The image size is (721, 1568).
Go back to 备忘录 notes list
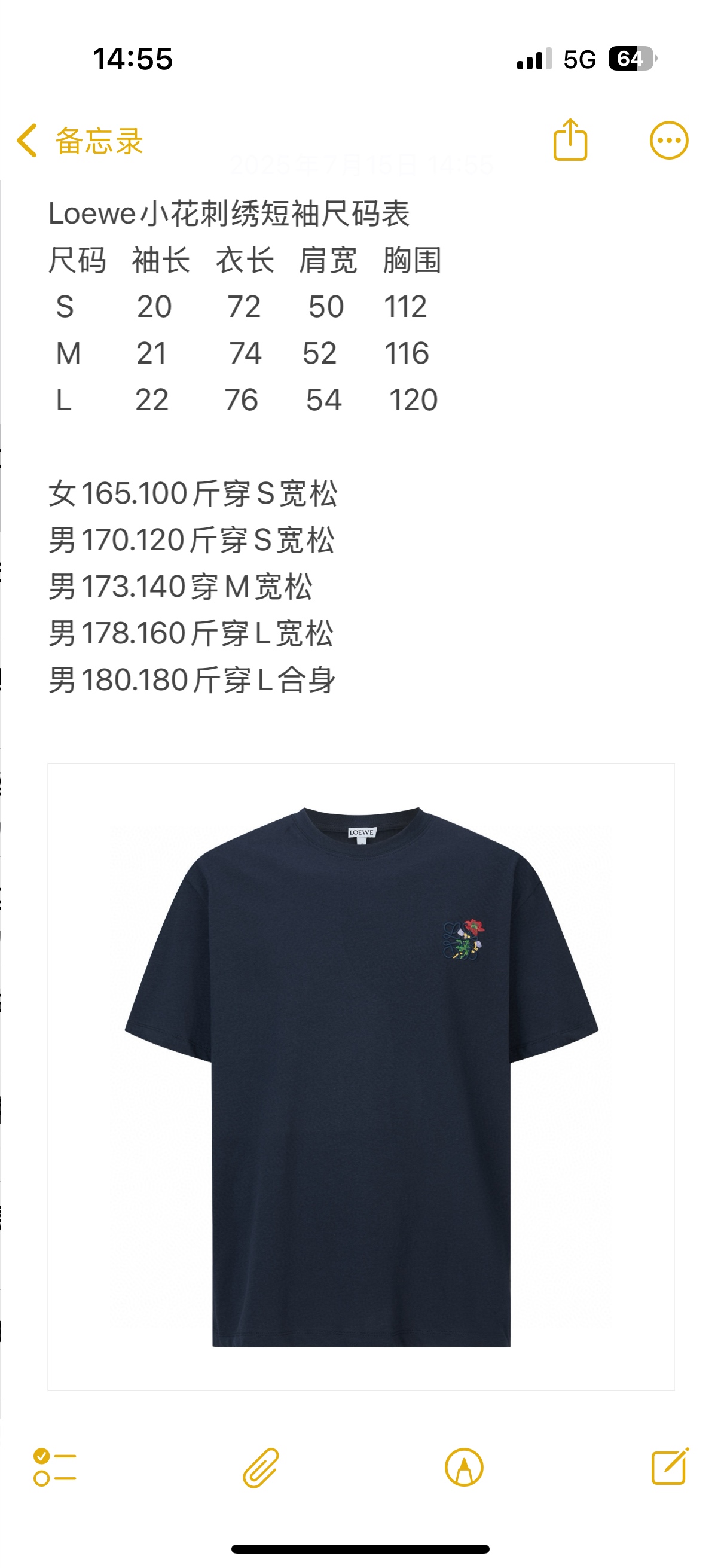[79, 141]
